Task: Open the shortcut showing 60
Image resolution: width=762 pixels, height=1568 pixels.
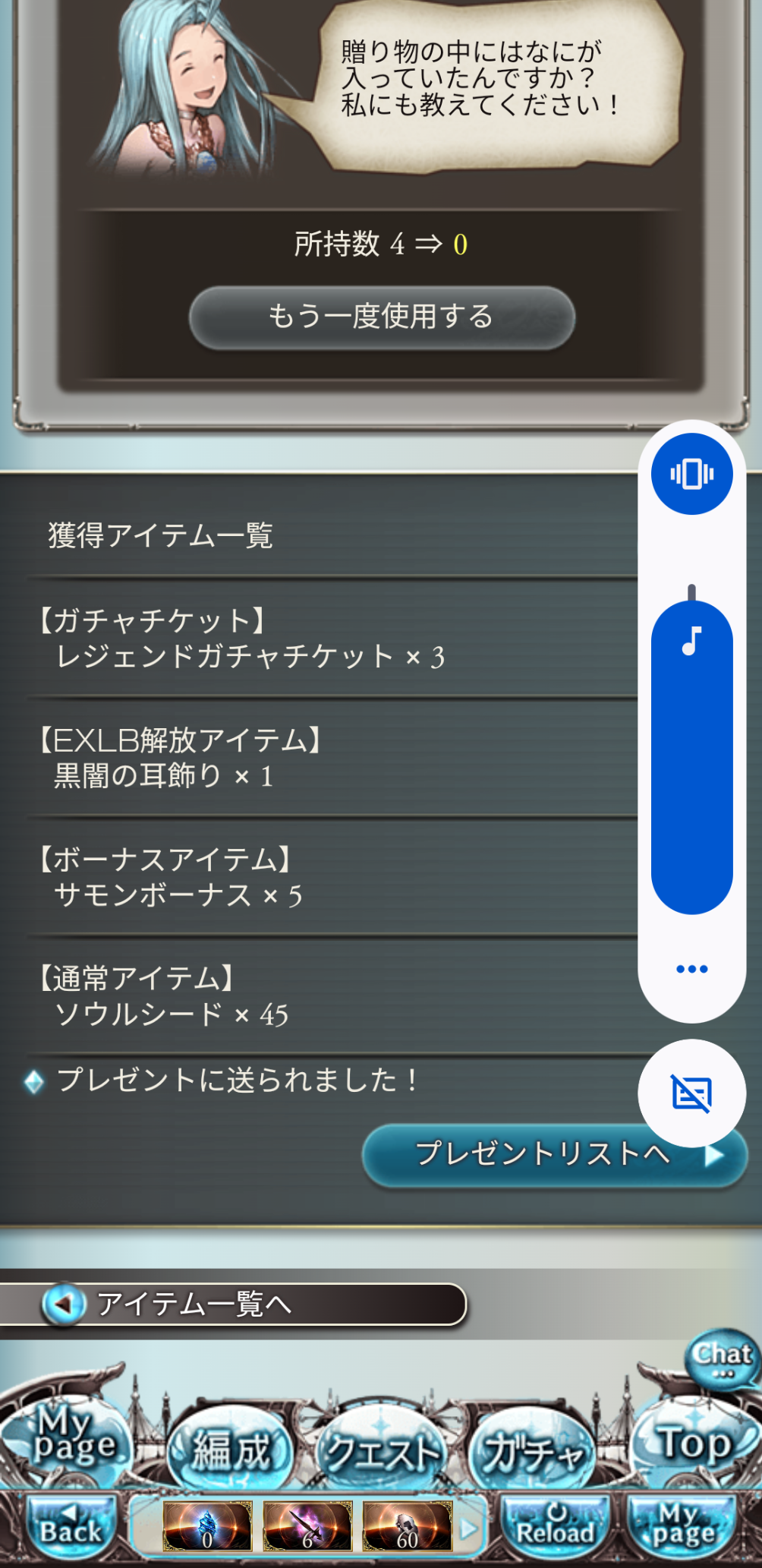Action: 408,1526
